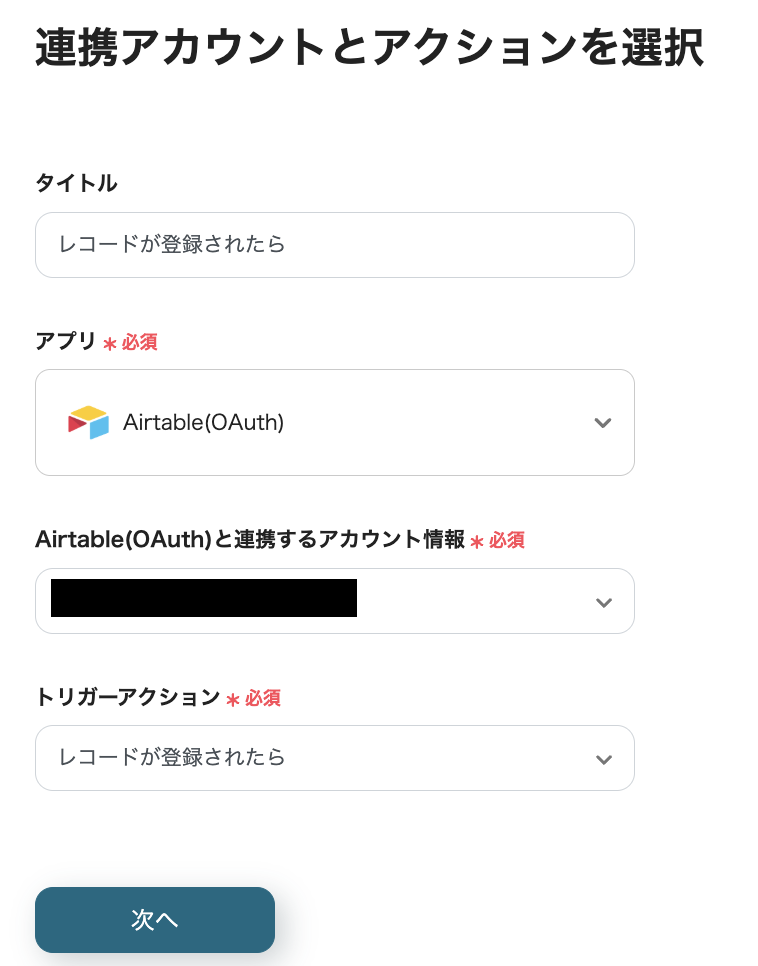Screen dimensions: 758x966
Task: Click the 次へ label text
Action: coord(154,919)
